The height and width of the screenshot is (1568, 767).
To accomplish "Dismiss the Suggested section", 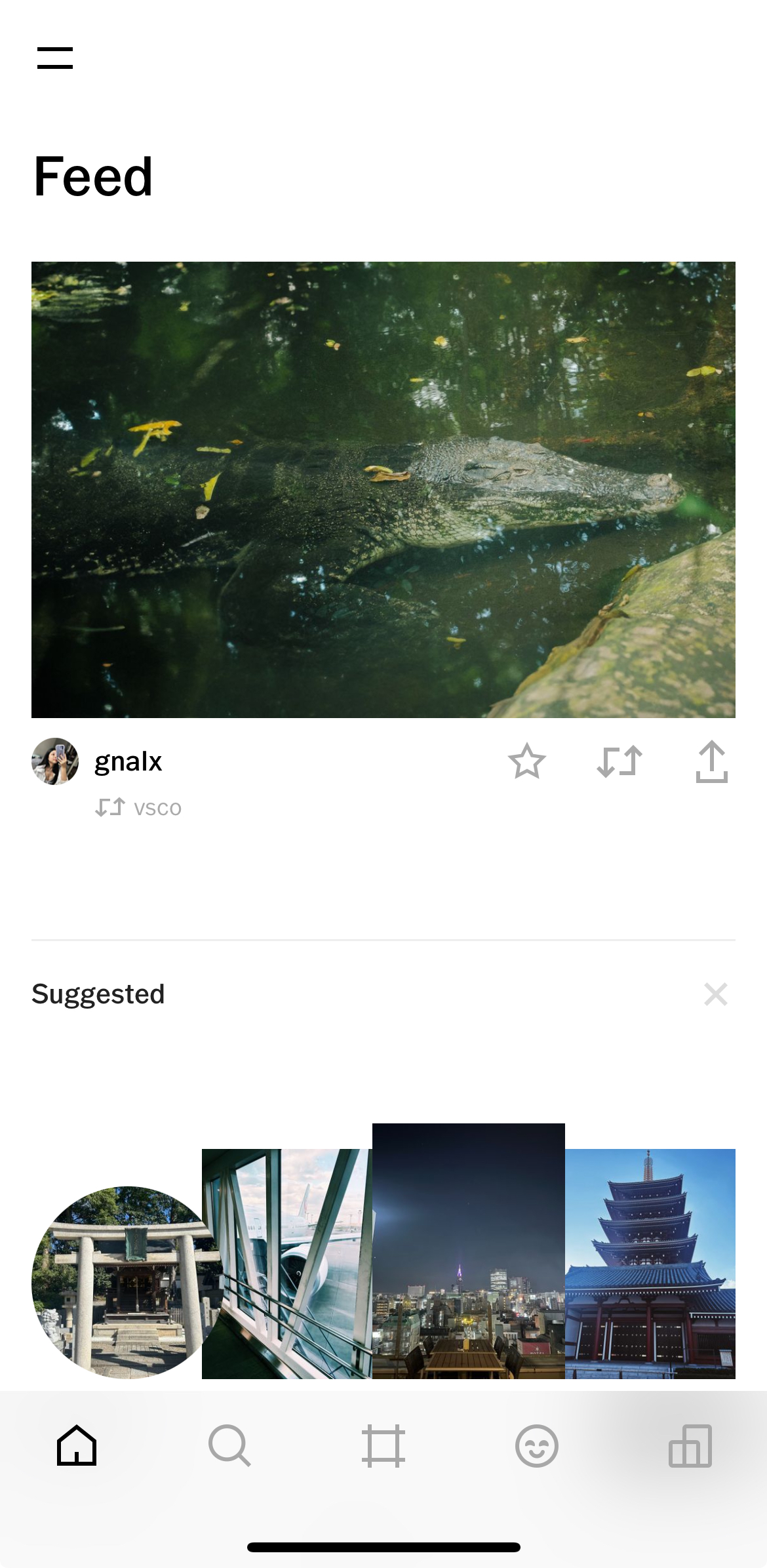I will (715, 994).
